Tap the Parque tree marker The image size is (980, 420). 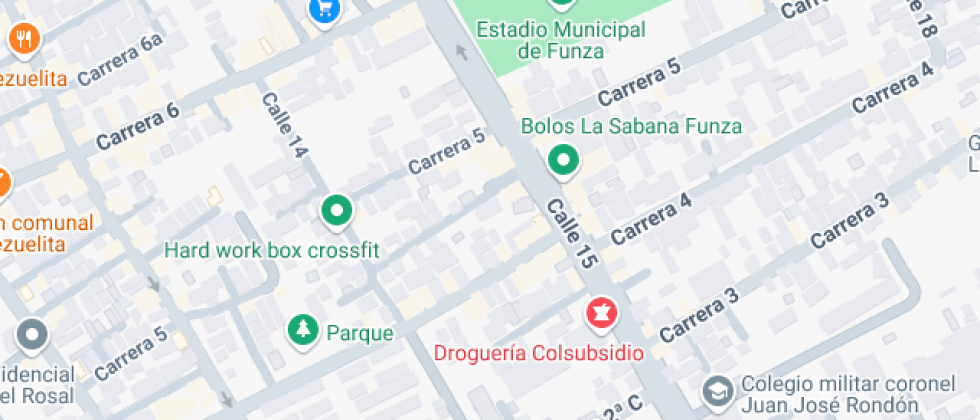click(x=300, y=331)
